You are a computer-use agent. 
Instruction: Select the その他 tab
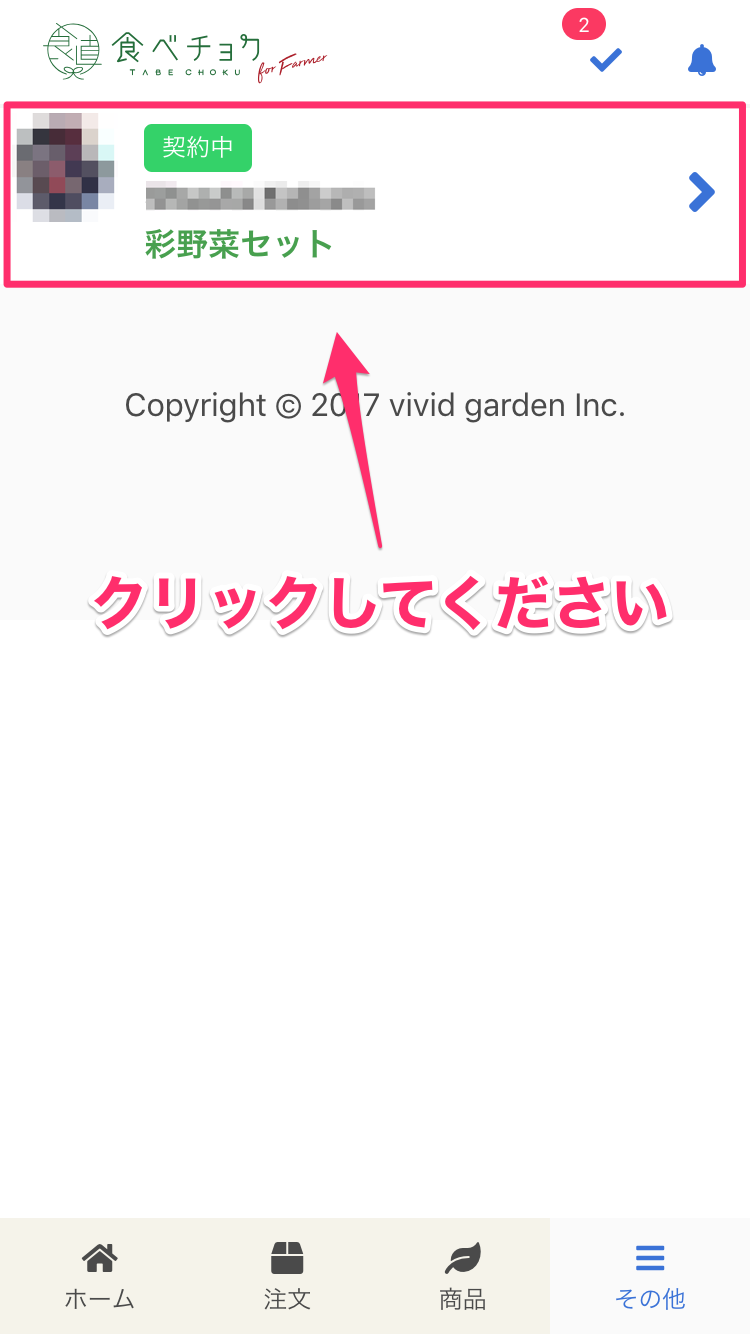point(650,1276)
